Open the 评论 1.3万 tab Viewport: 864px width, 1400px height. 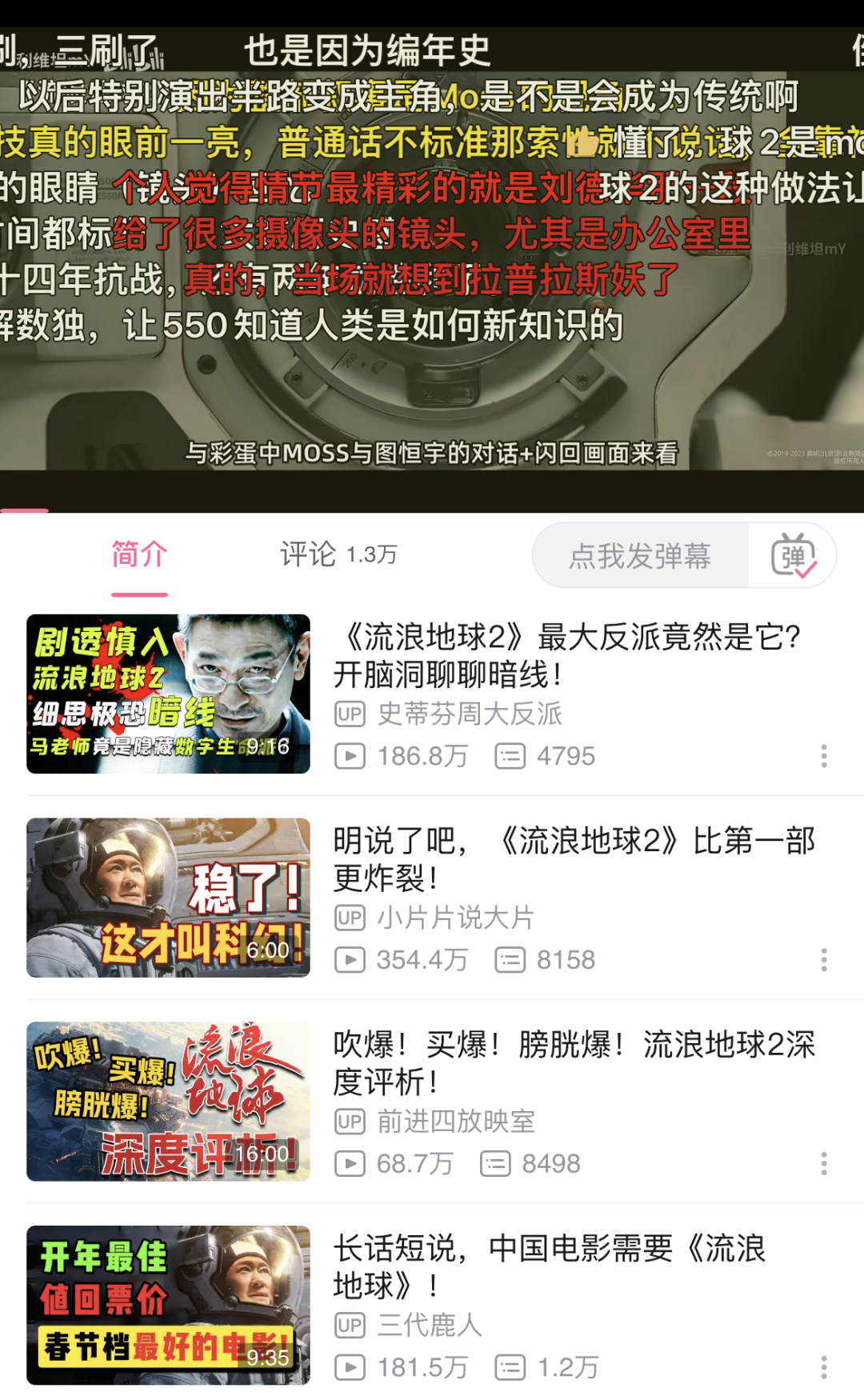click(338, 554)
